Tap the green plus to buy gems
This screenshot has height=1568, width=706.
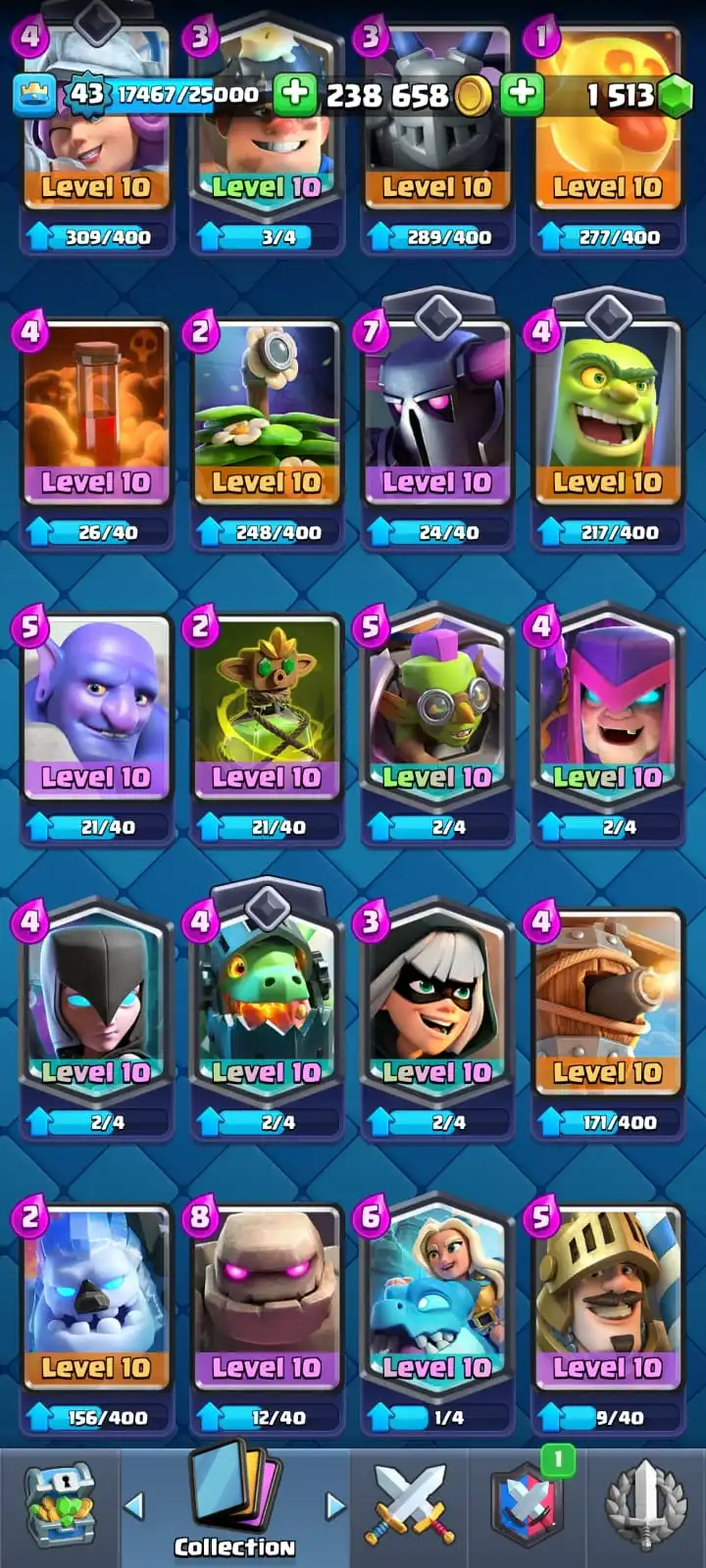click(x=523, y=94)
